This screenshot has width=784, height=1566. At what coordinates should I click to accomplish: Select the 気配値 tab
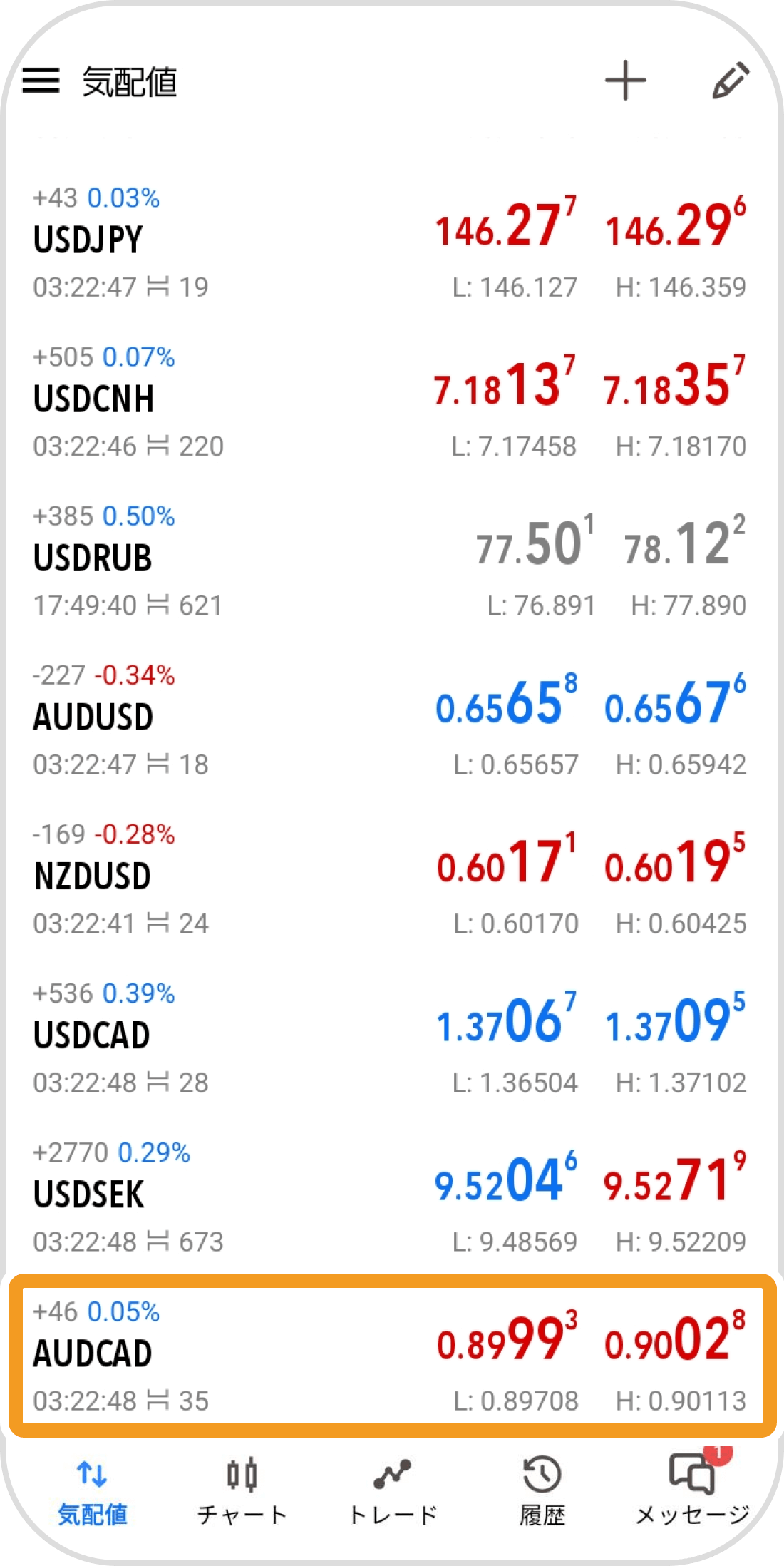click(92, 1491)
